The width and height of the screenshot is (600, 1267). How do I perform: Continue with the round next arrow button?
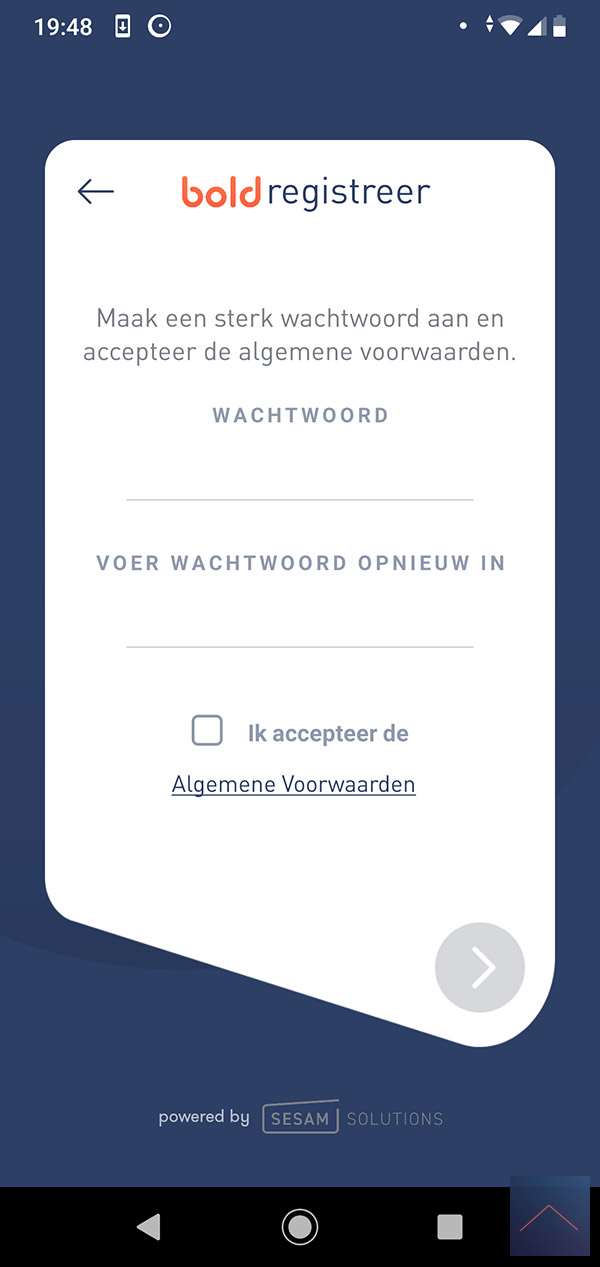point(480,967)
